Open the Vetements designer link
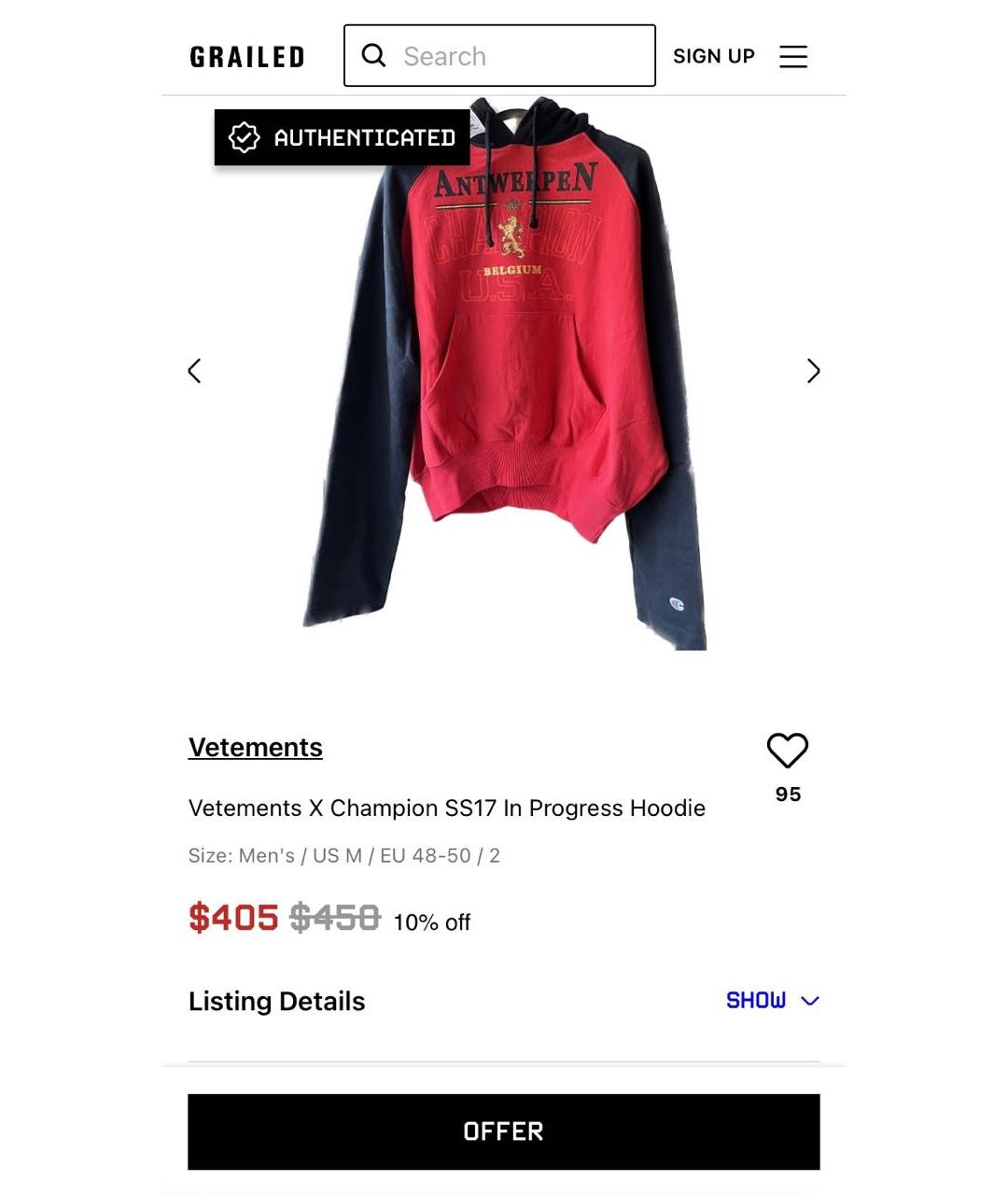 pos(255,747)
